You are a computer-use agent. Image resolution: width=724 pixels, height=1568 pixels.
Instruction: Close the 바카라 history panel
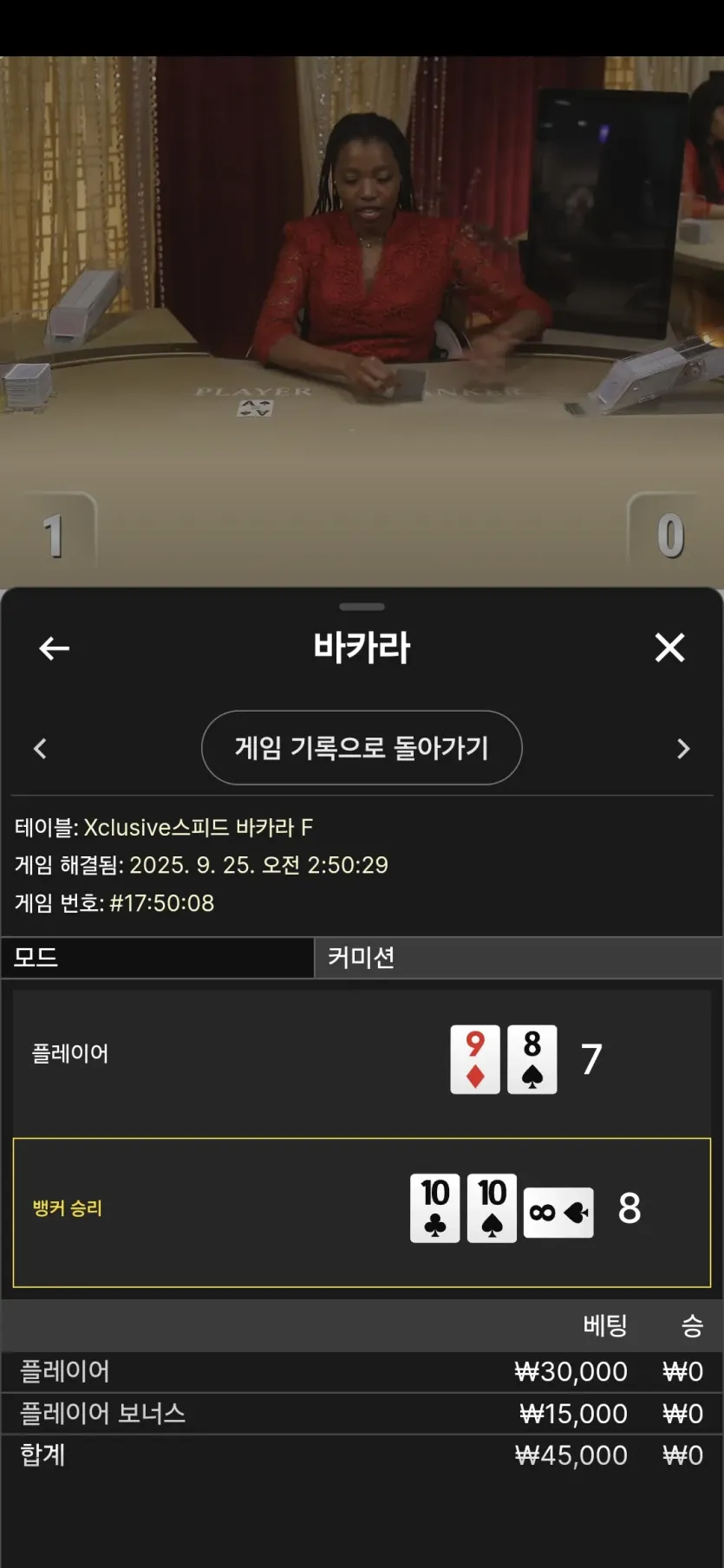coord(669,647)
